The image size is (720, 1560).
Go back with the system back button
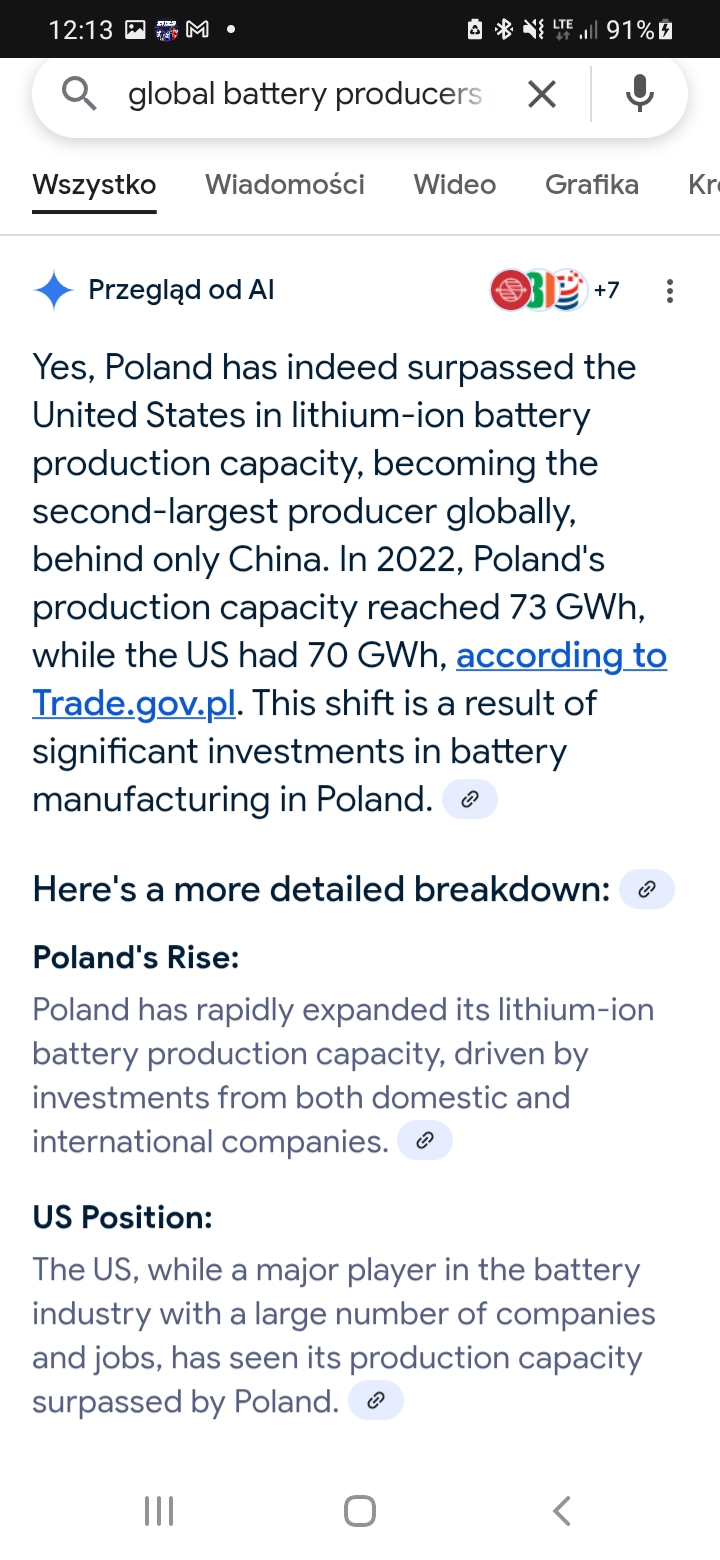pyautogui.click(x=562, y=1510)
